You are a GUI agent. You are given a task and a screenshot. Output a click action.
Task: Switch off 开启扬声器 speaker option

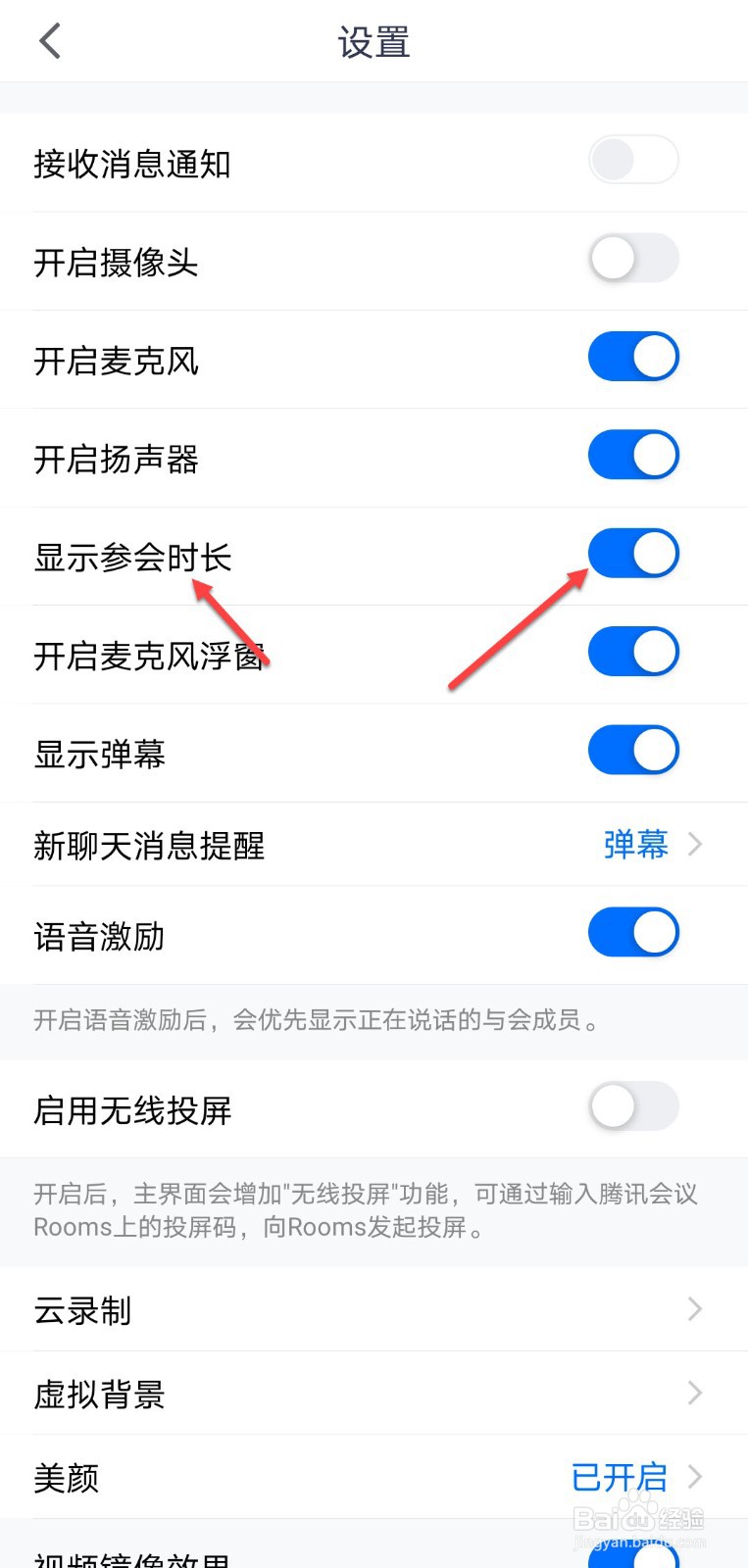coord(633,455)
